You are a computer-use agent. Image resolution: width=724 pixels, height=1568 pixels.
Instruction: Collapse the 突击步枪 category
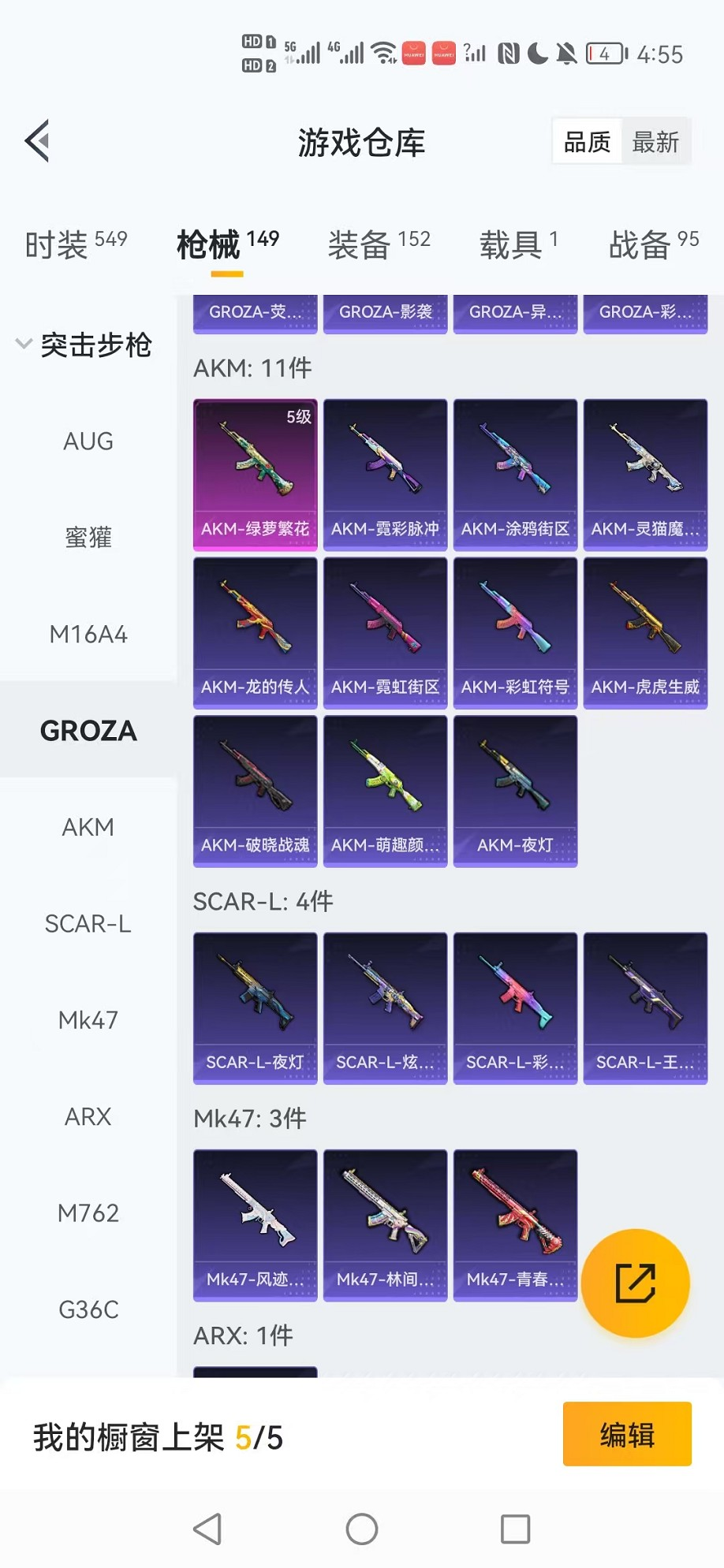(x=84, y=345)
